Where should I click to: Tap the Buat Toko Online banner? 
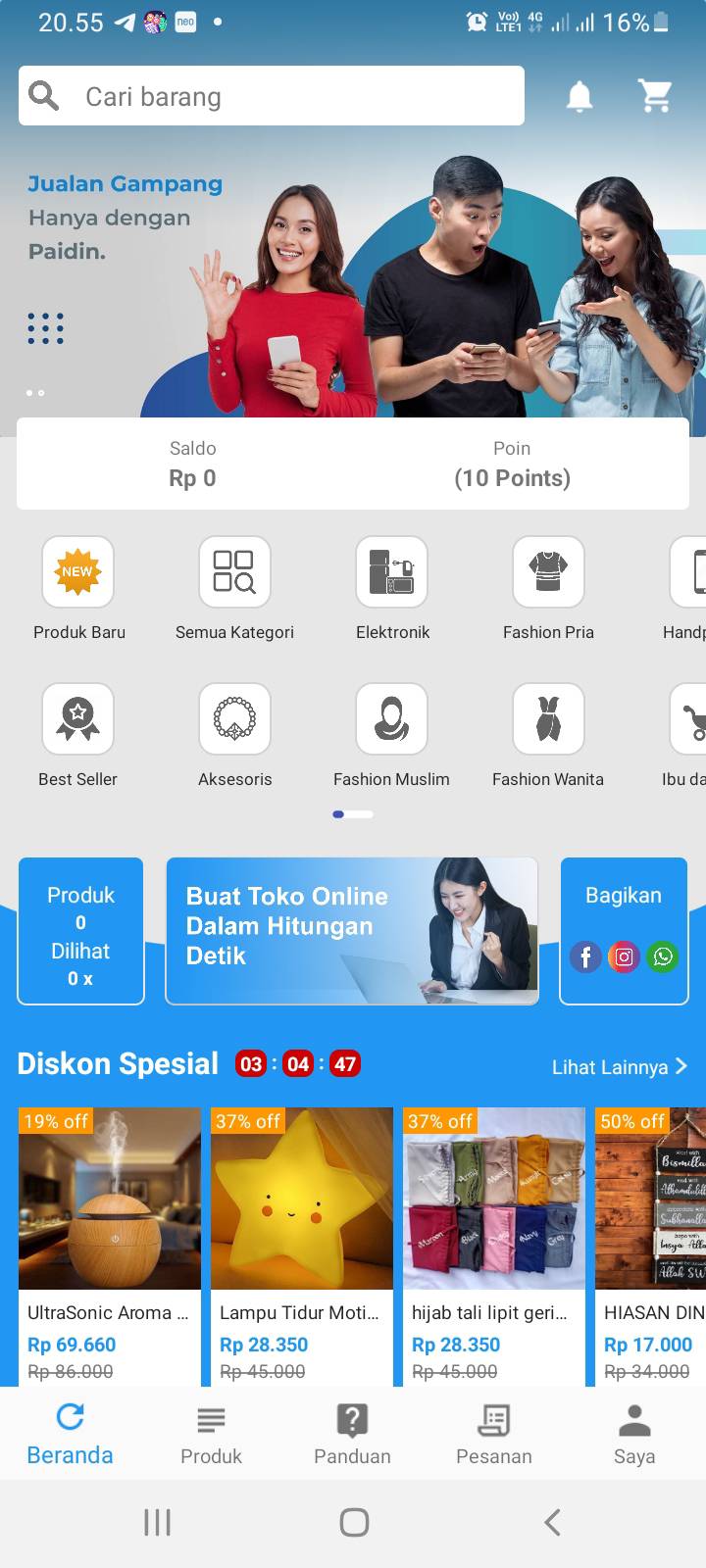[352, 931]
